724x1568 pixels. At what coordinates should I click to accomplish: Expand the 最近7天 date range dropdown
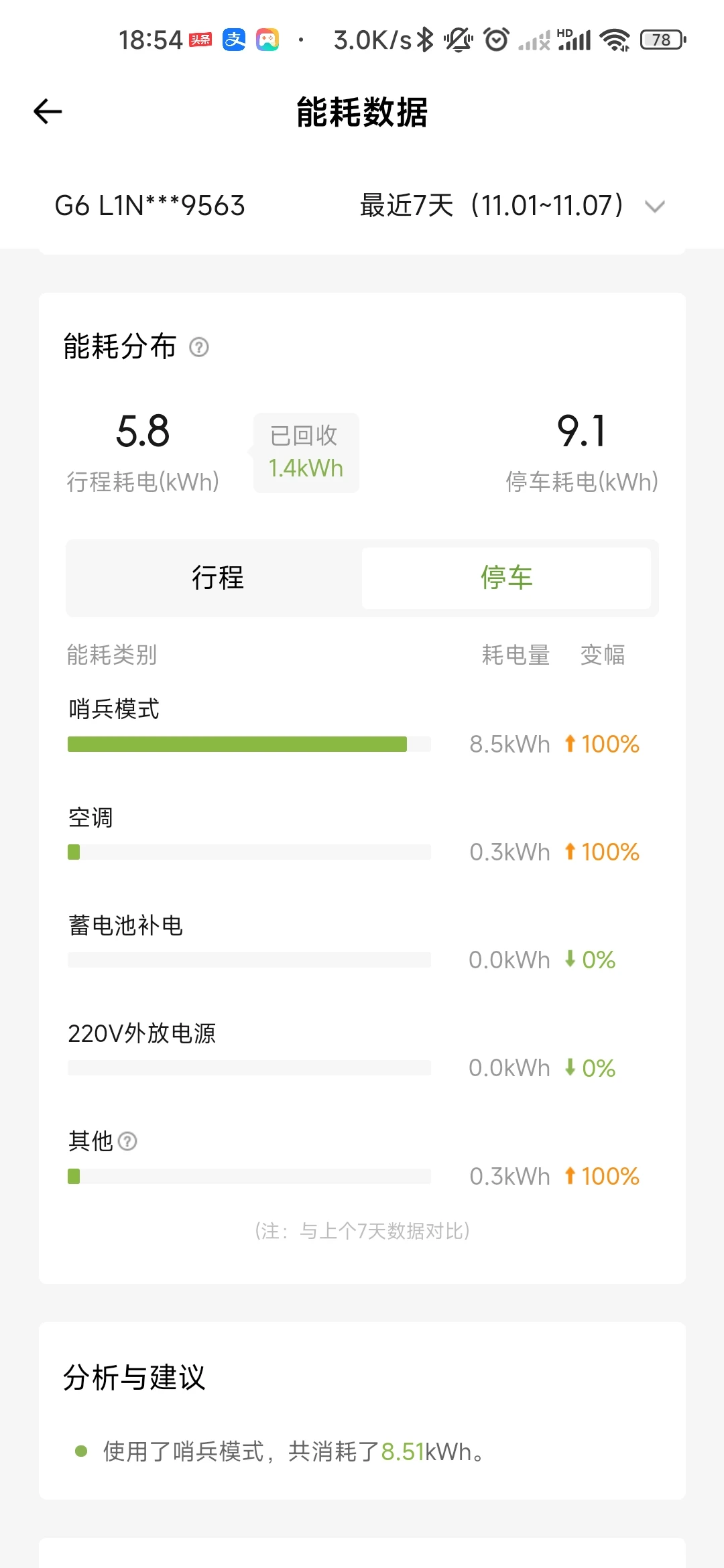click(x=512, y=206)
